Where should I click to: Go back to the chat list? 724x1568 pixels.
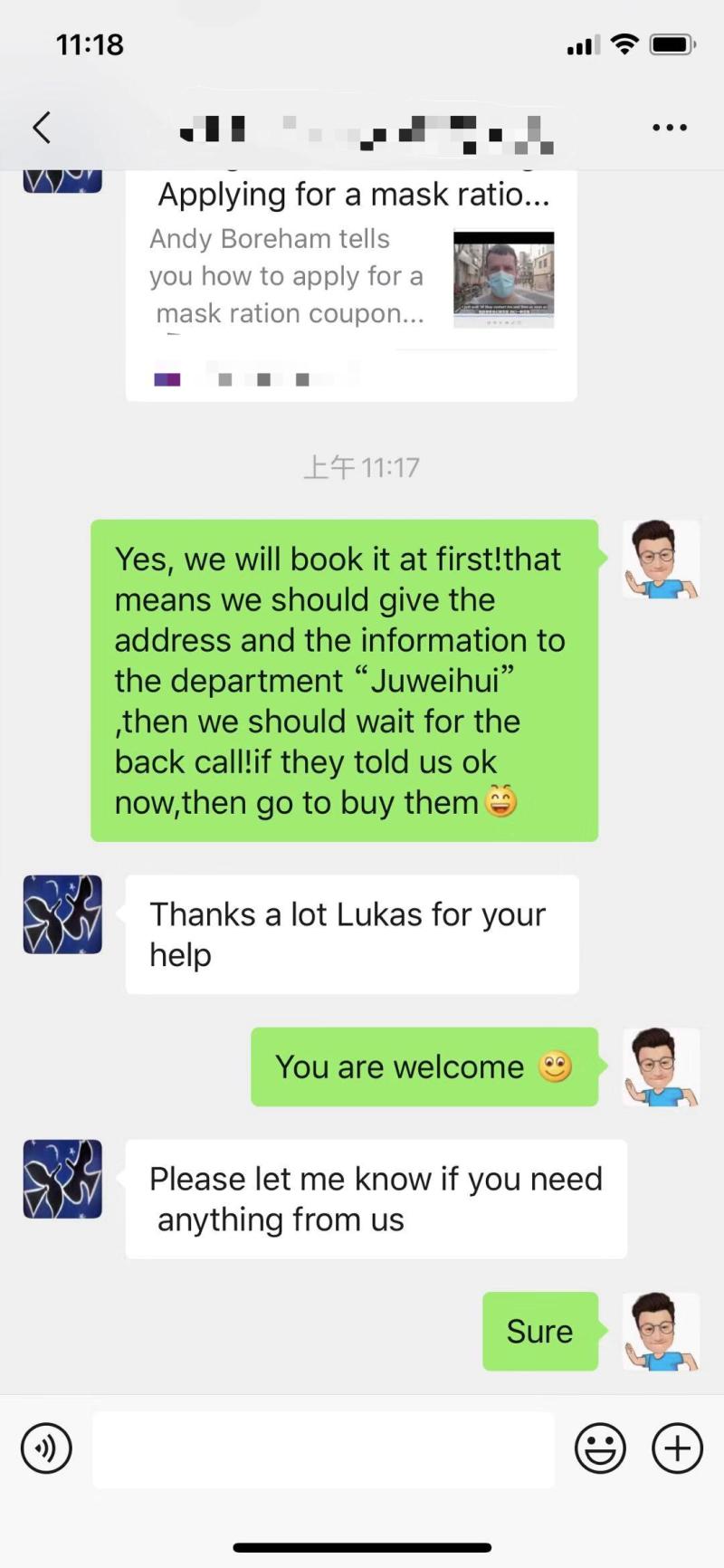41,128
